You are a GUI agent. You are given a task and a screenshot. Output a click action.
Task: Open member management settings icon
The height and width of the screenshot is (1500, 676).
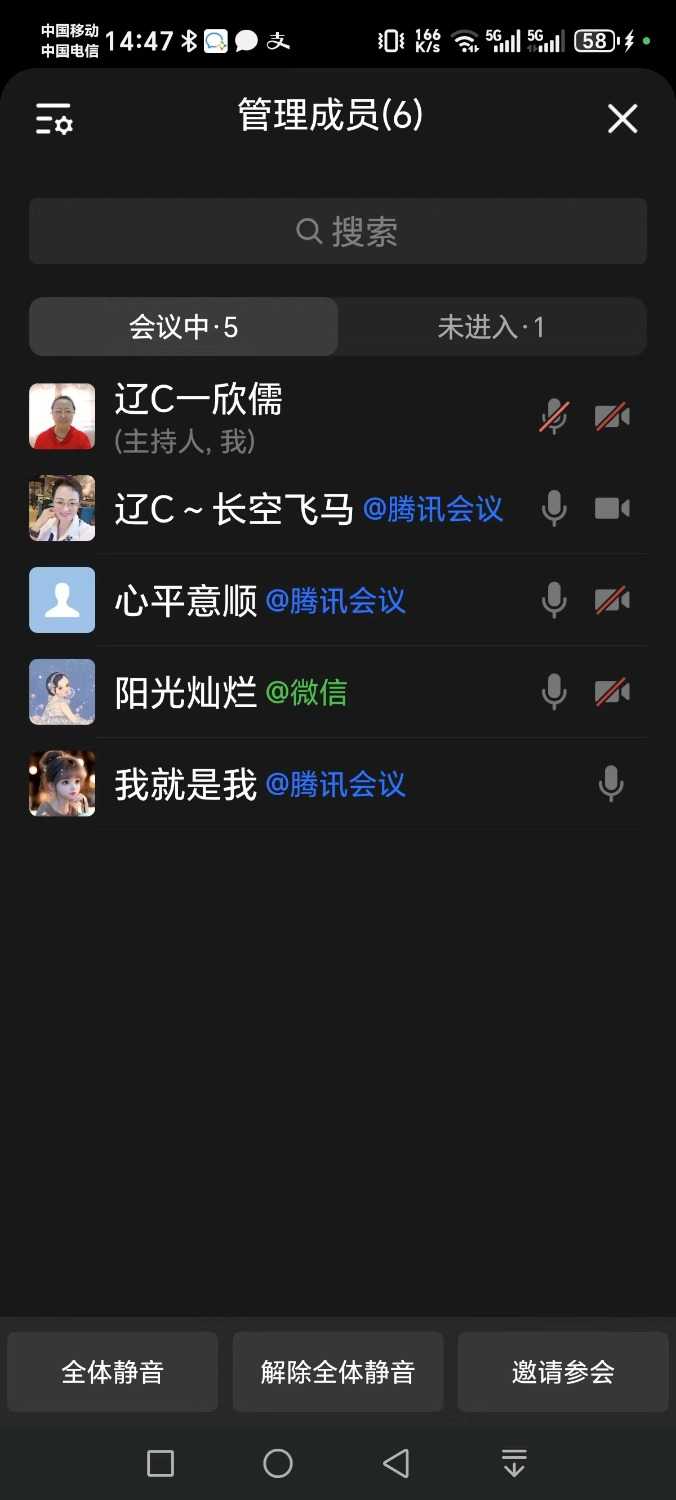point(54,119)
